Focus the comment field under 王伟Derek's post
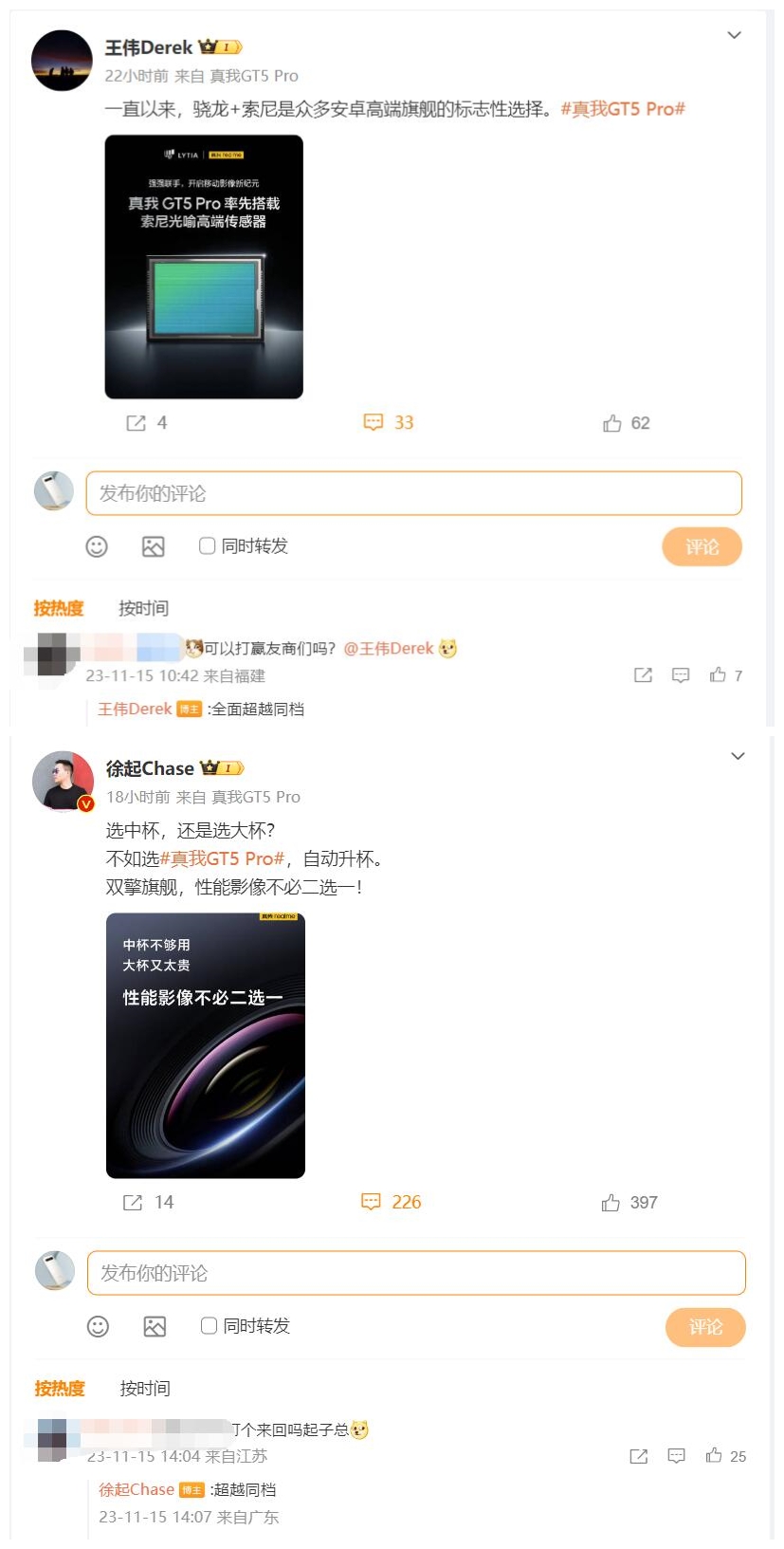784x1549 pixels. pos(413,493)
